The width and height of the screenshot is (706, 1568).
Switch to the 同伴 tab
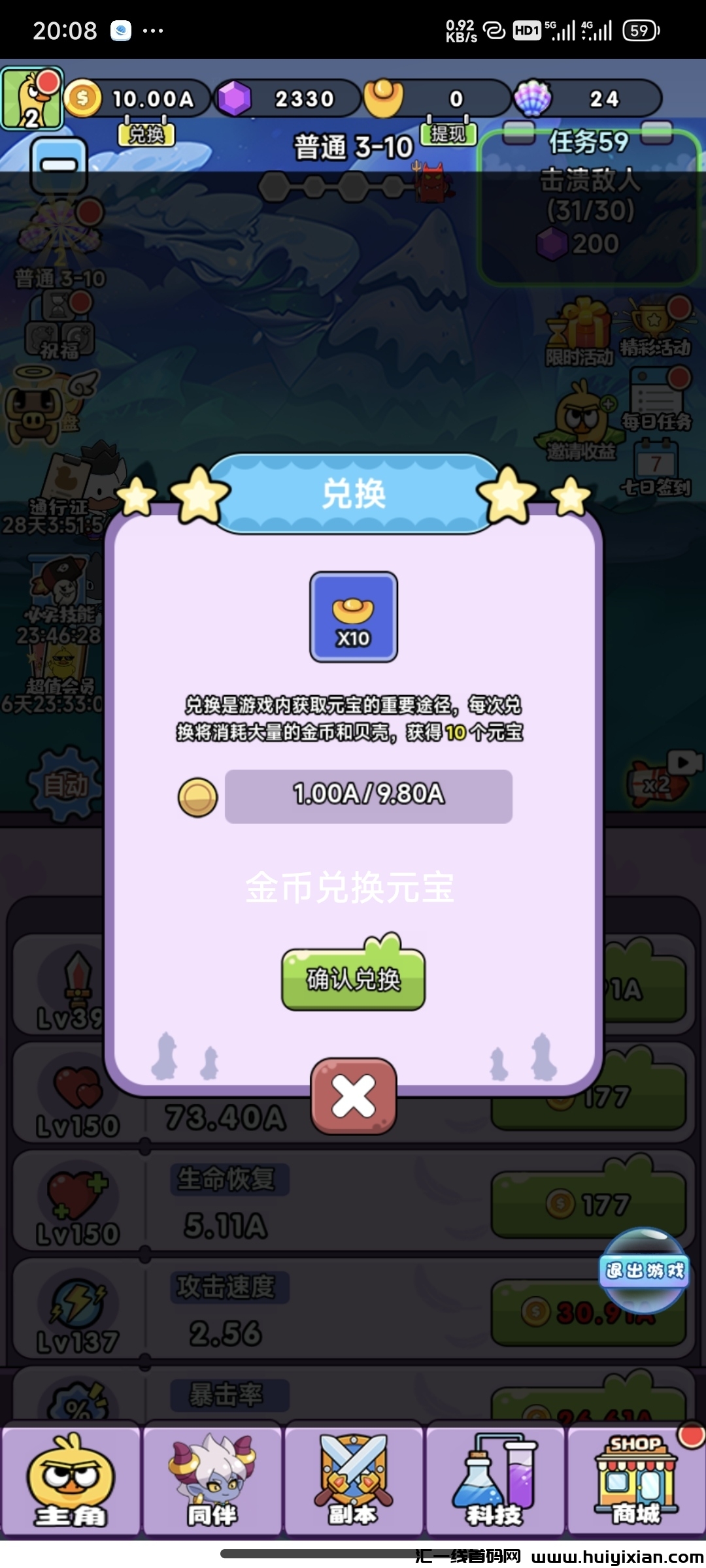pos(212,1480)
